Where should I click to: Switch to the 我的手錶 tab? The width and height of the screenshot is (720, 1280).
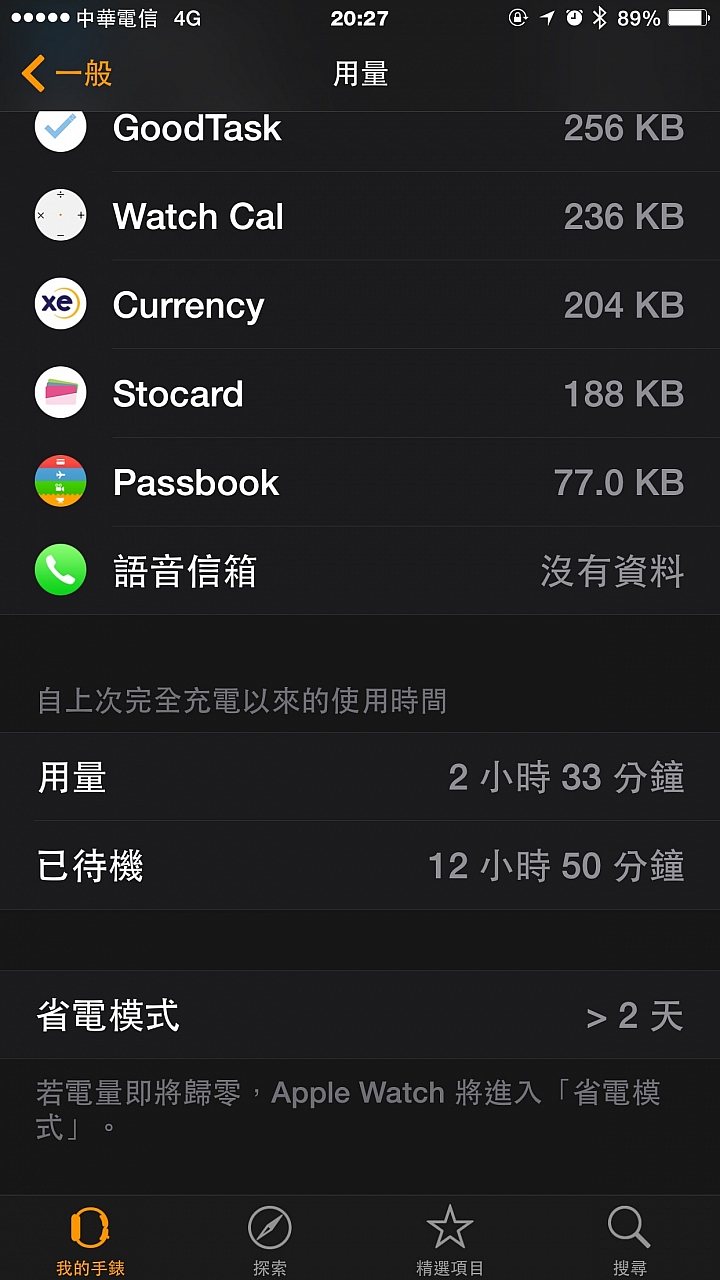coord(90,1240)
